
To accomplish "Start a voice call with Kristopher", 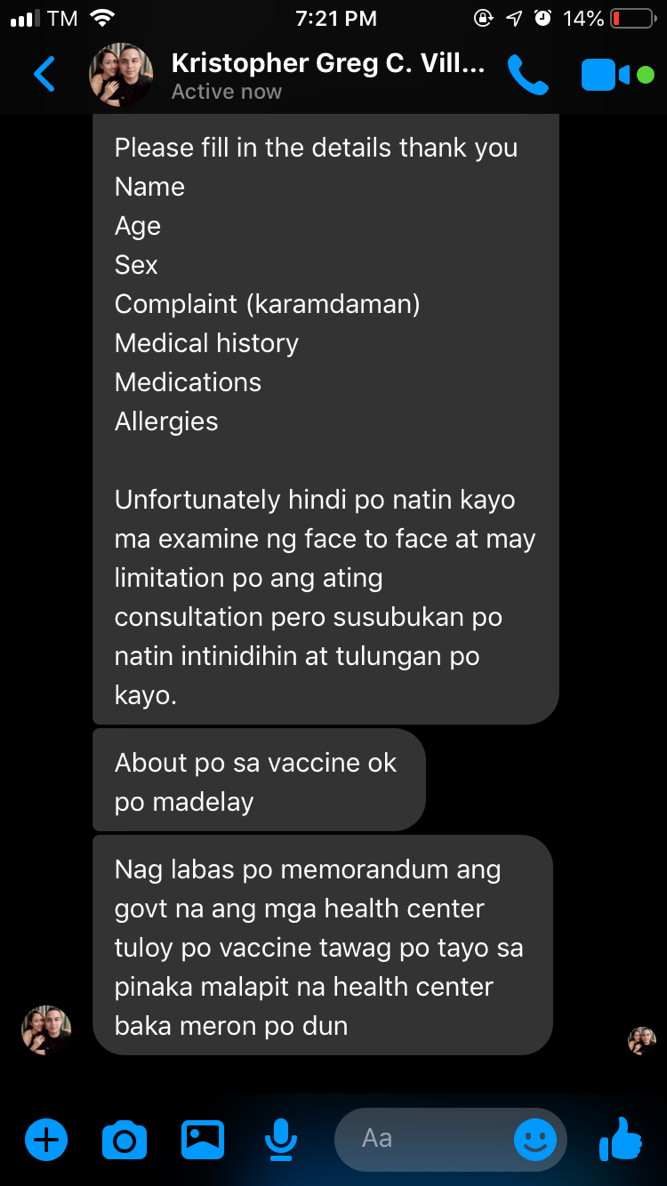I will click(x=527, y=75).
